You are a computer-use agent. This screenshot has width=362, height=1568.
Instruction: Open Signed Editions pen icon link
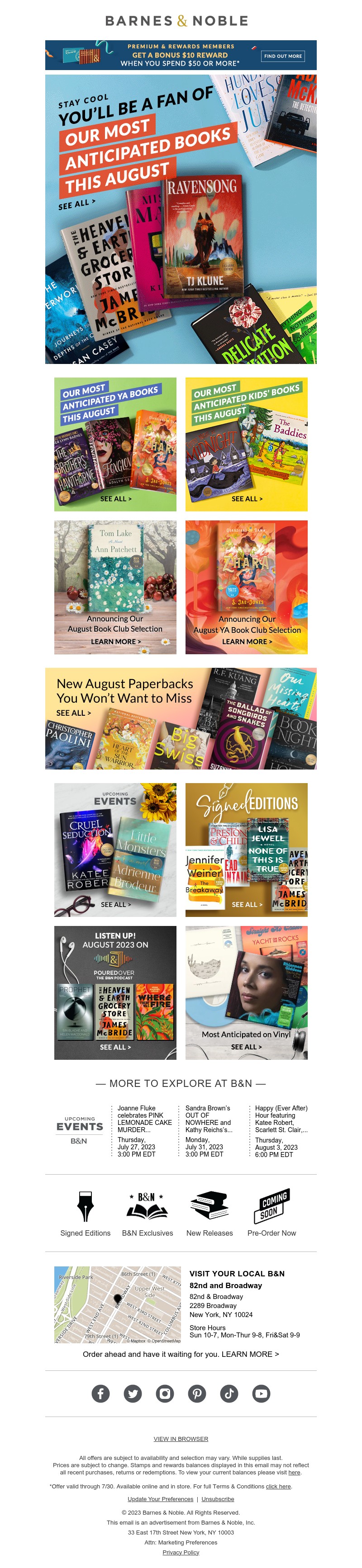click(x=86, y=1215)
